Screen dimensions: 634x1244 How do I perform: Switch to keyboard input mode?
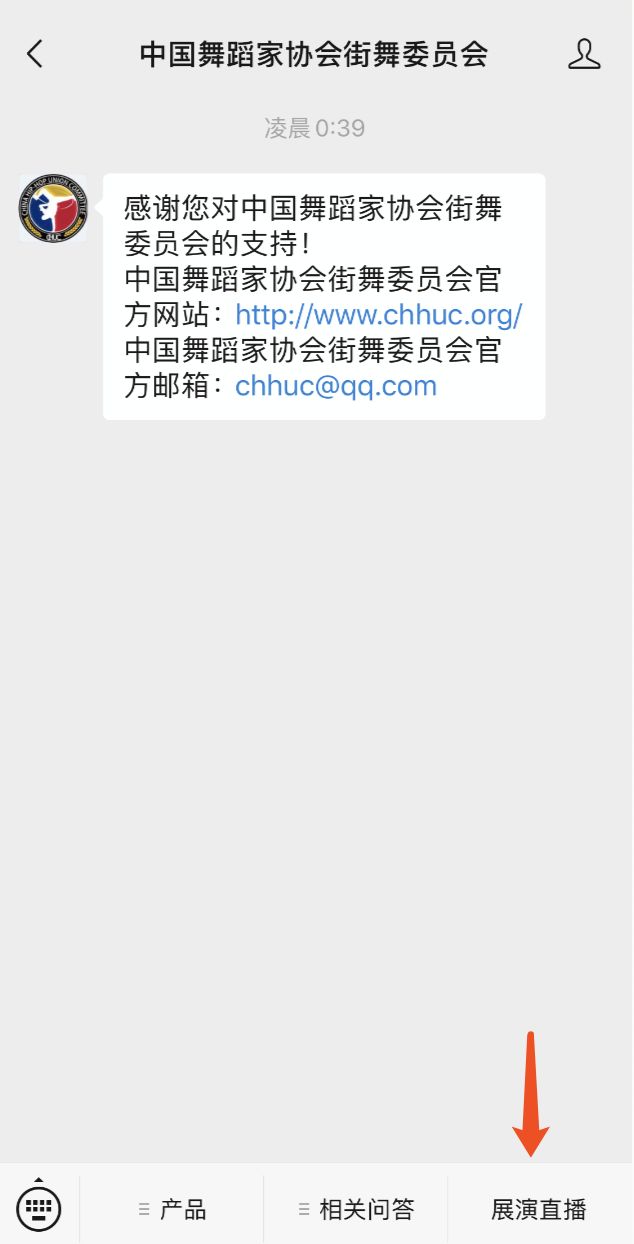(39, 1208)
